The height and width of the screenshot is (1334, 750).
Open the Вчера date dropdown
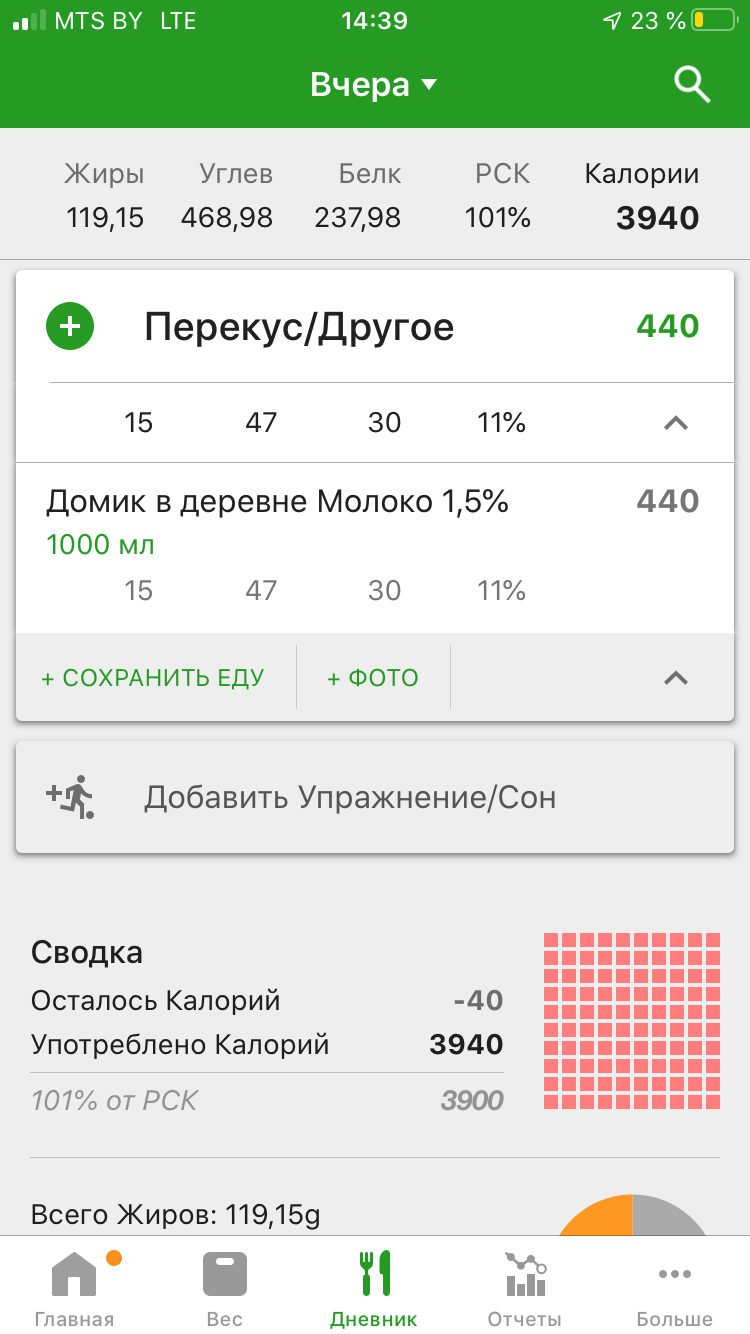pyautogui.click(x=374, y=85)
